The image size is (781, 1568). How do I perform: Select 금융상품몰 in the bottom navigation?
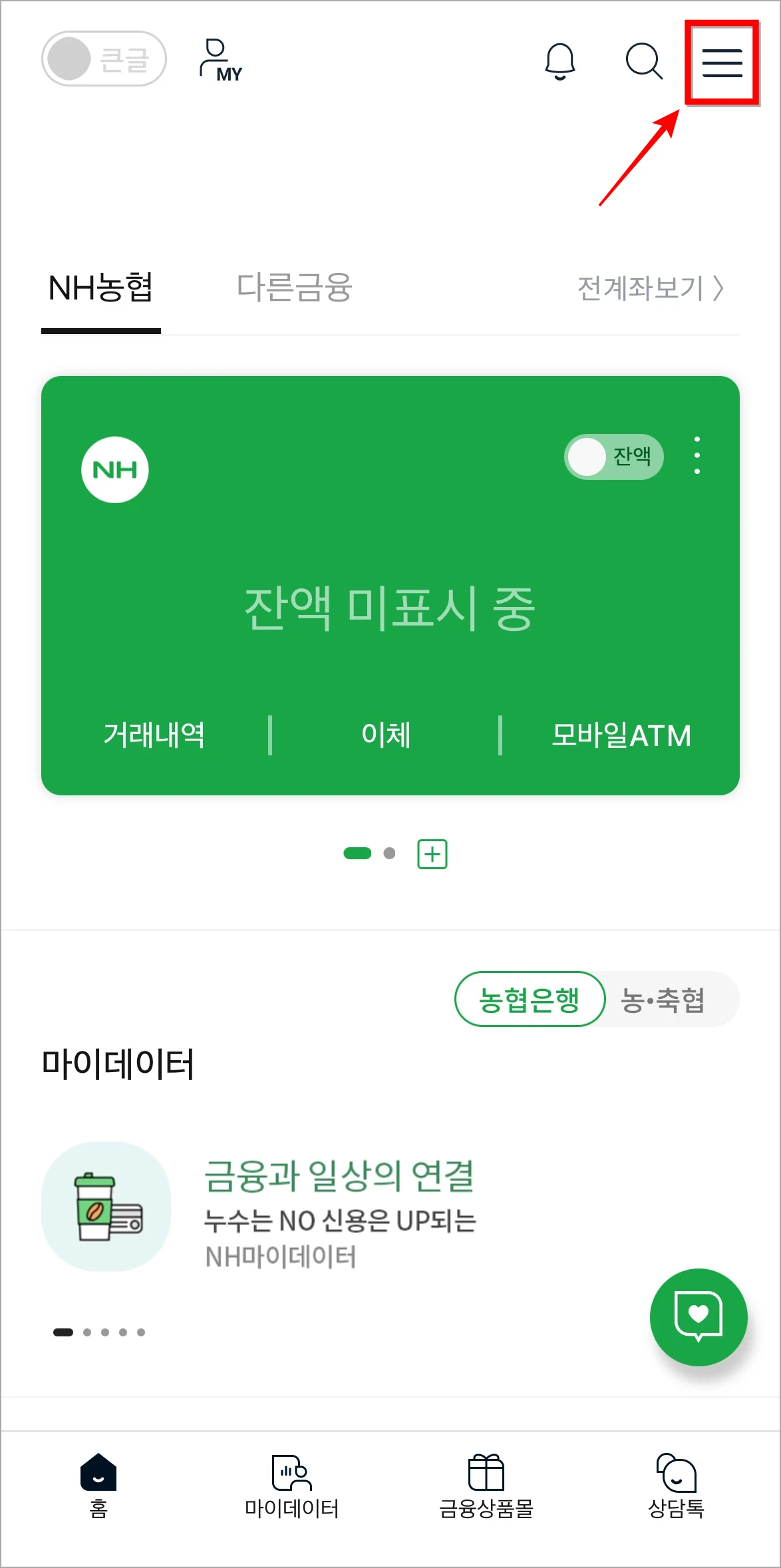coord(486,1484)
